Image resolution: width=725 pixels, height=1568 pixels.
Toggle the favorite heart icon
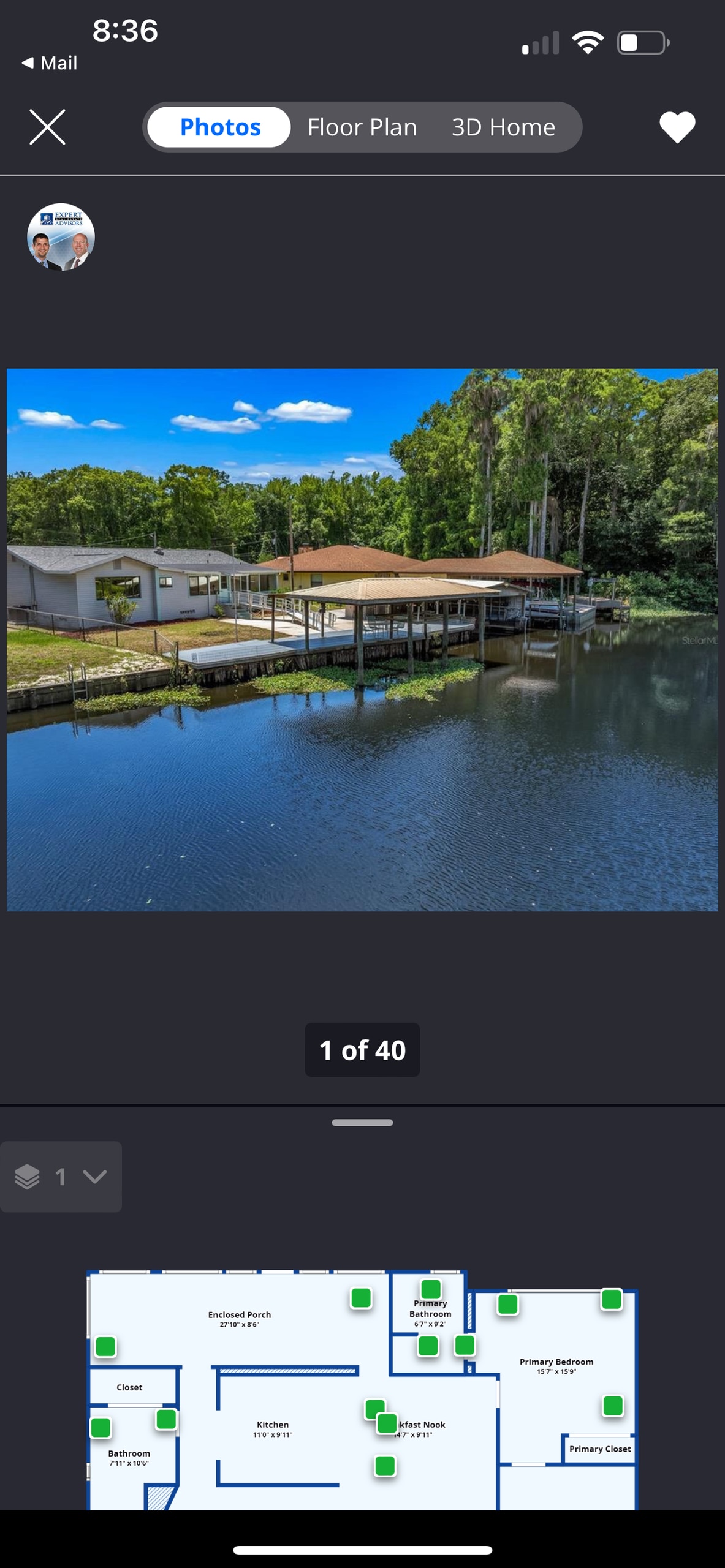click(x=677, y=127)
